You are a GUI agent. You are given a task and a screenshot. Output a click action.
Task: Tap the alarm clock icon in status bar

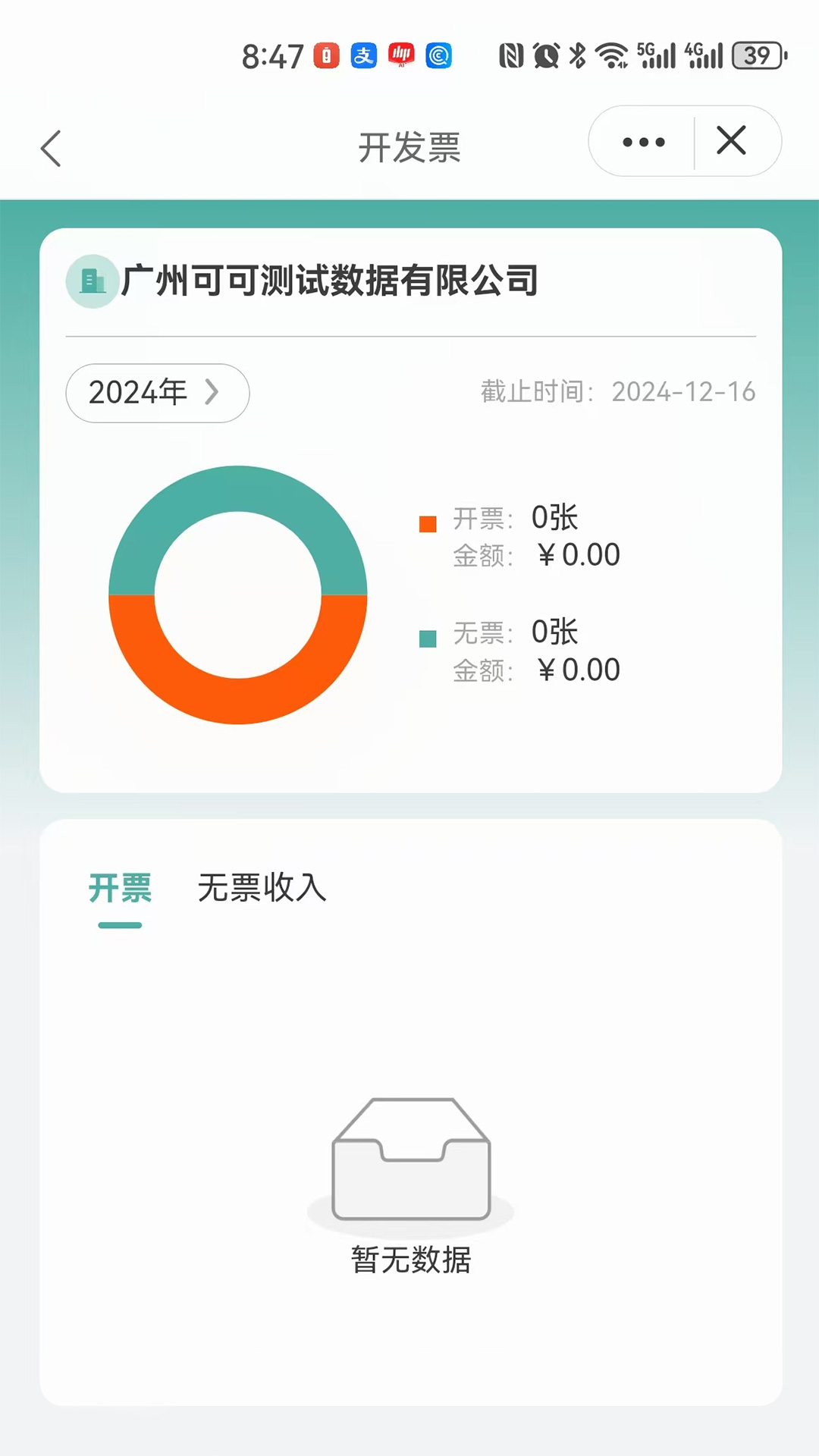[545, 55]
